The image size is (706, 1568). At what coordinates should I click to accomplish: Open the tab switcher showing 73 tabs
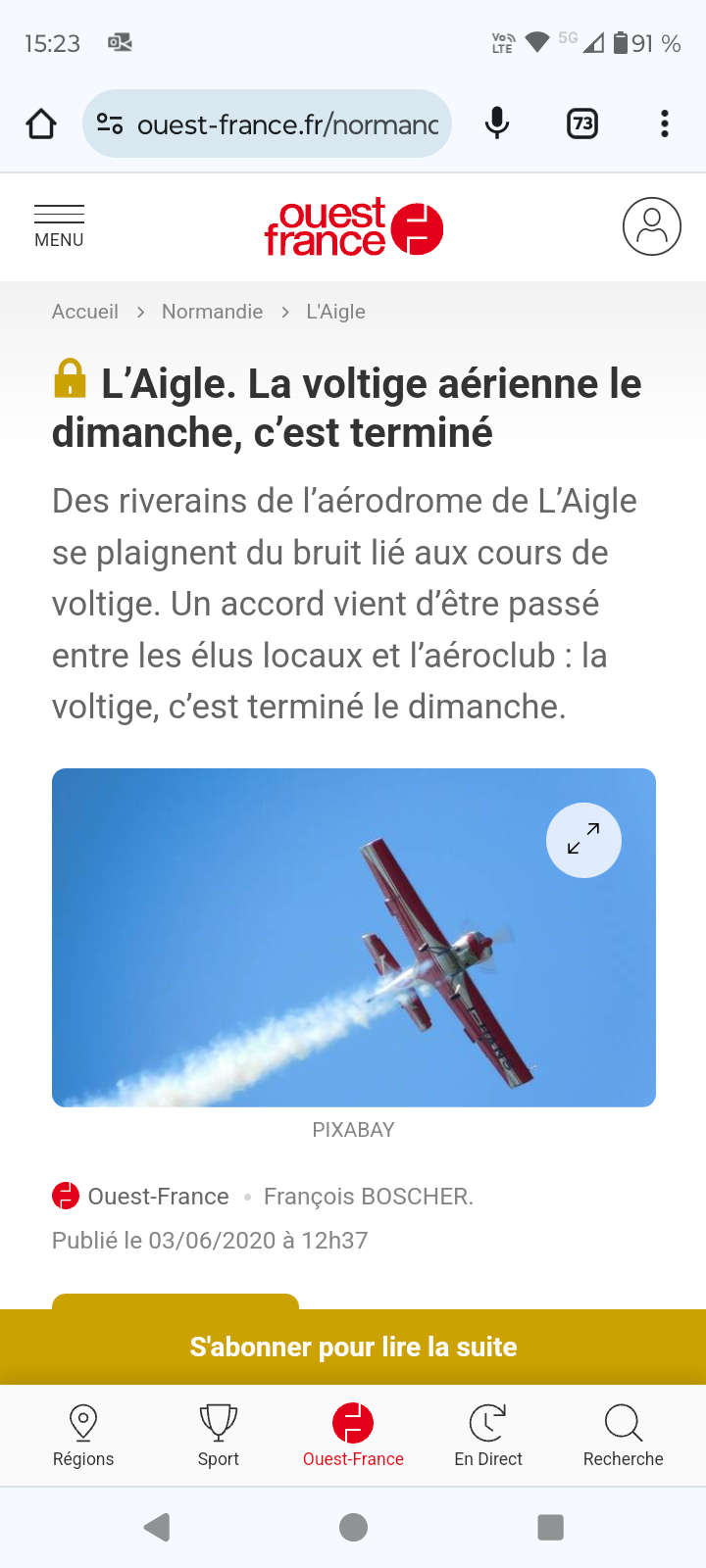point(582,124)
